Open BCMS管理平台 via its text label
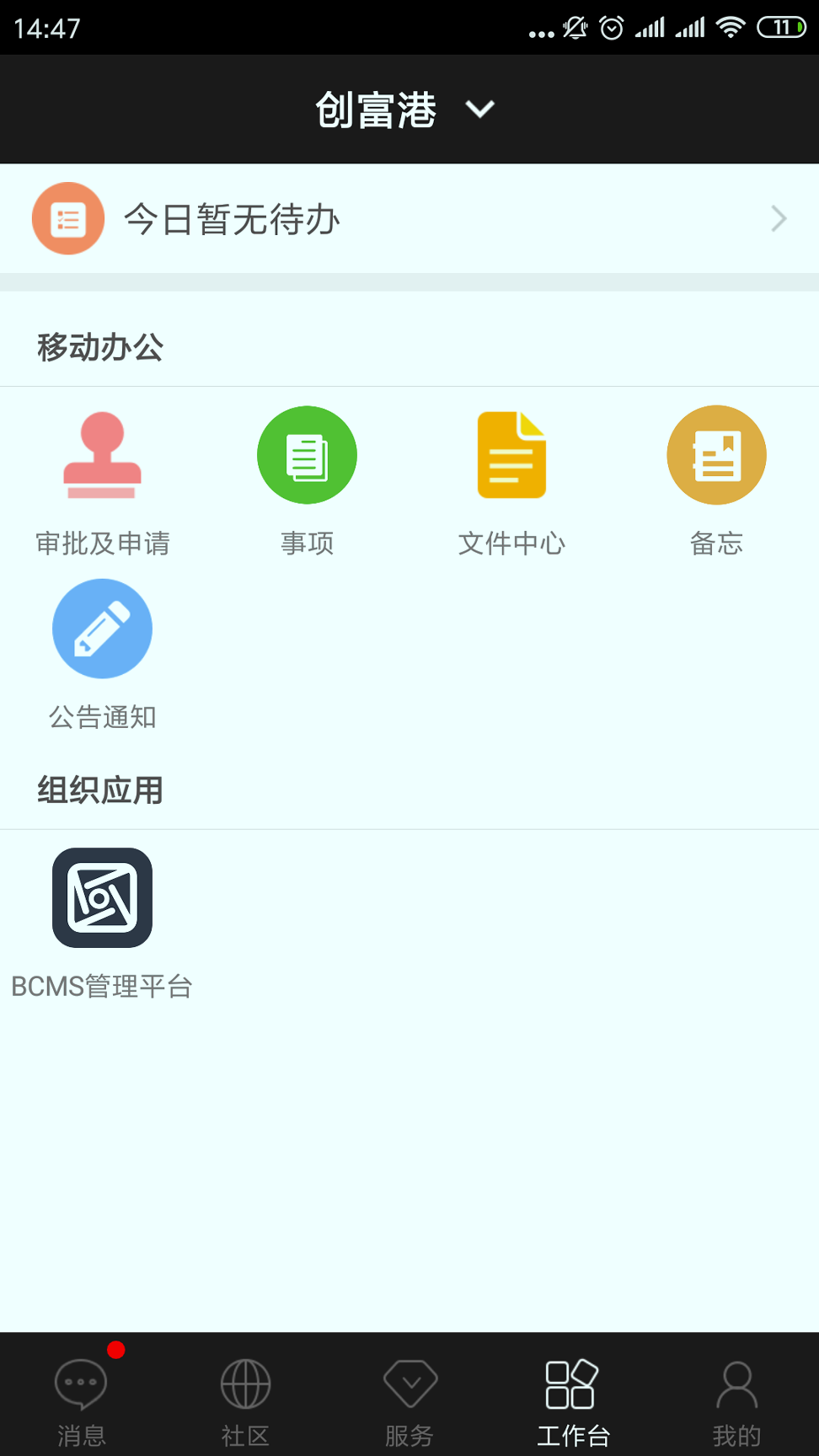The height and width of the screenshot is (1456, 819). click(102, 984)
